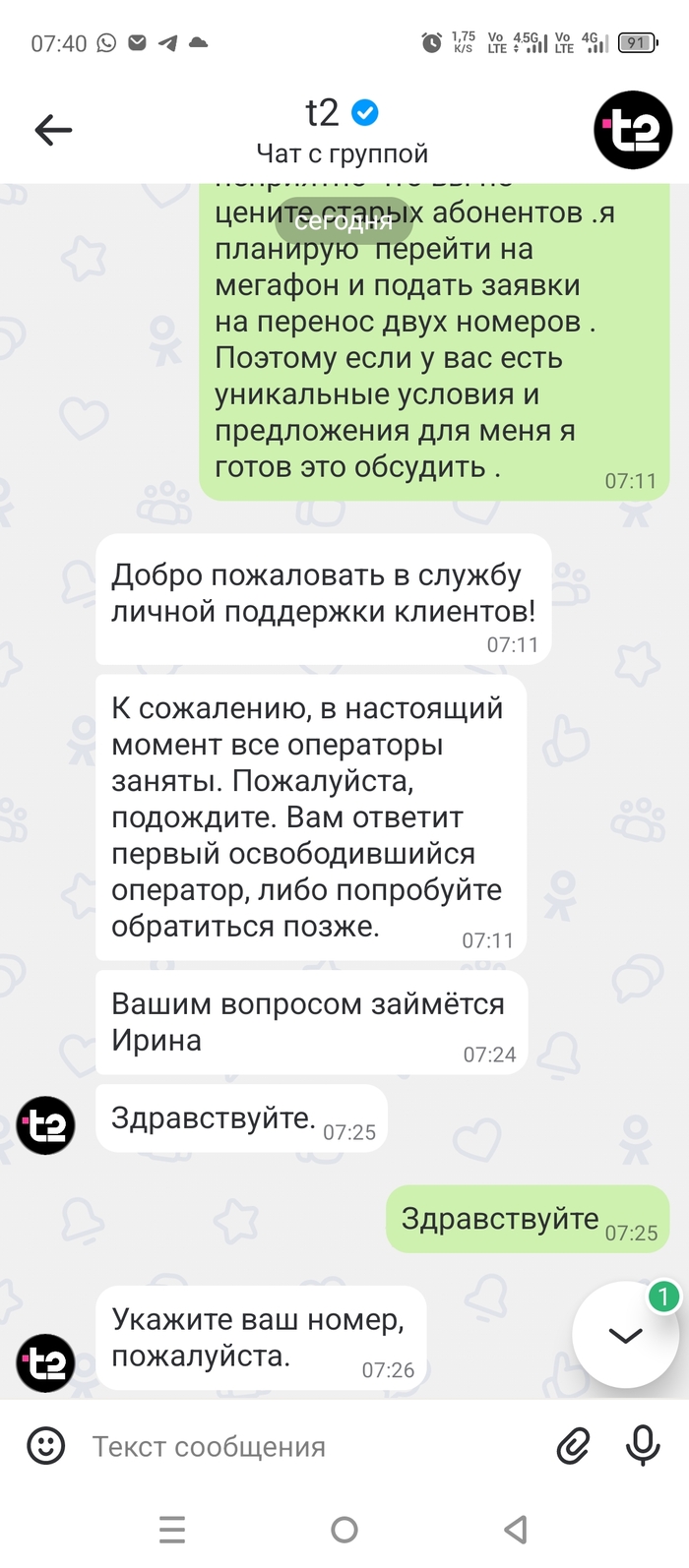The width and height of the screenshot is (689, 1568).
Task: Tap the microphone voice message icon
Action: 643,1446
